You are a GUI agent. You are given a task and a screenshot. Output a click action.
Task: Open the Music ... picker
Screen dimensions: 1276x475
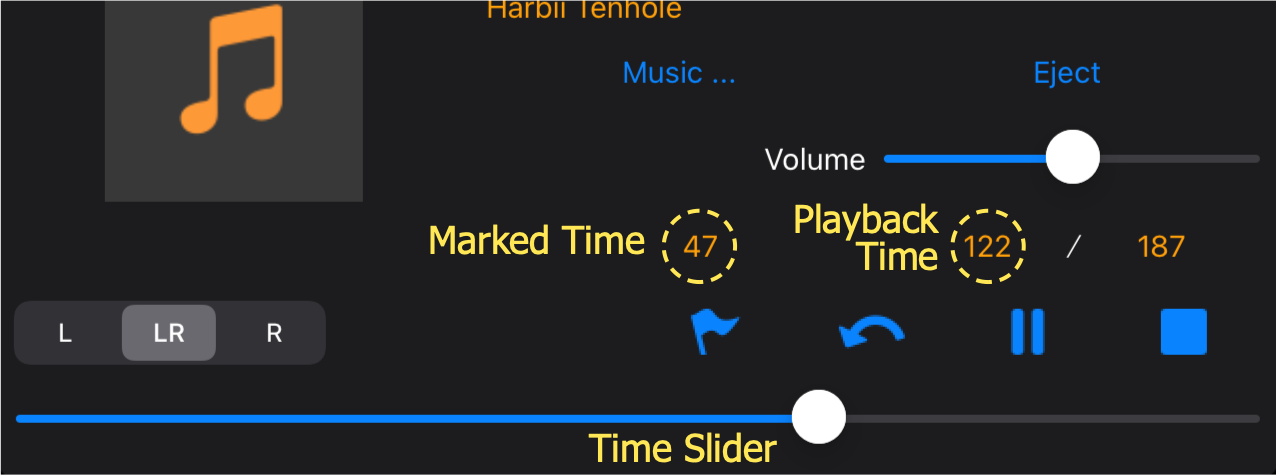click(x=678, y=73)
